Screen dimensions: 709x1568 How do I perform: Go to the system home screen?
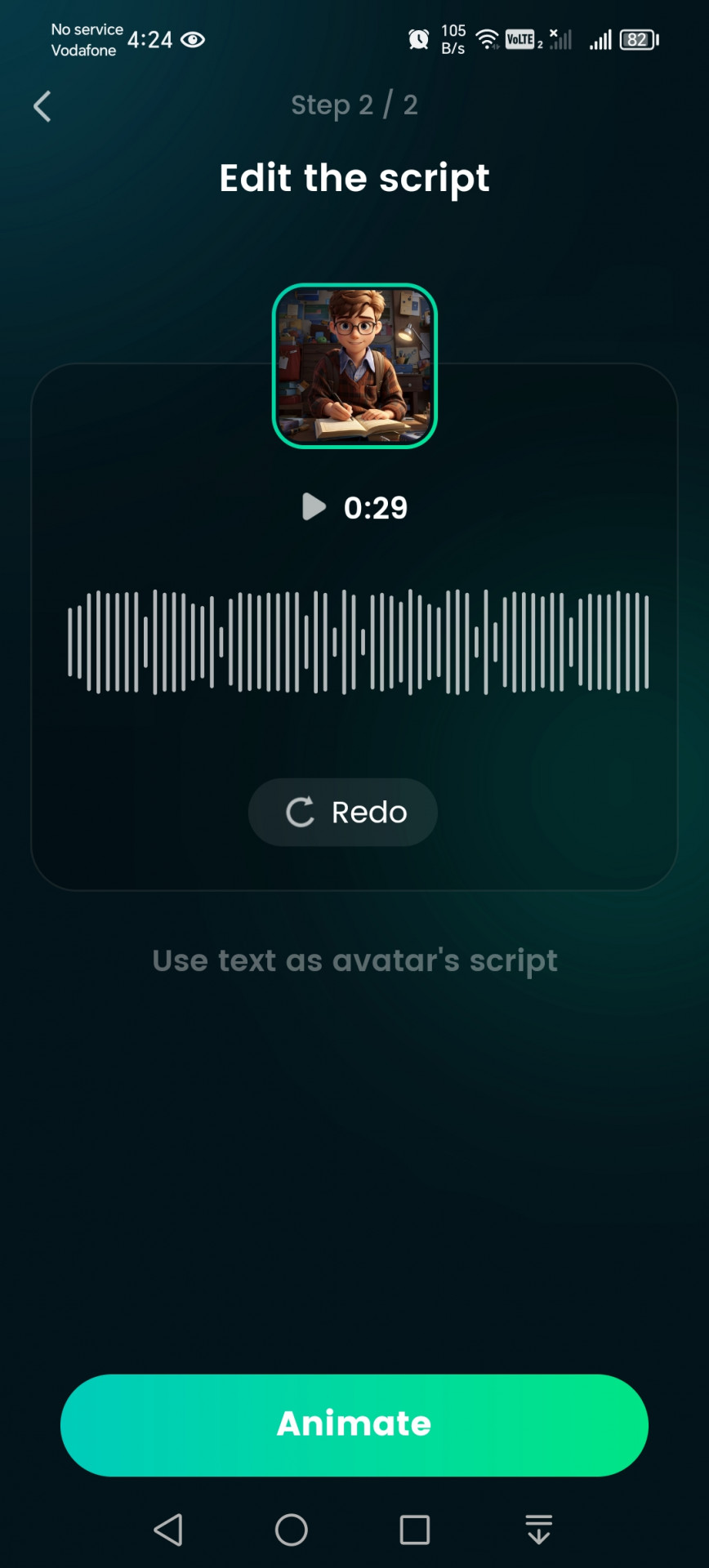292,1530
